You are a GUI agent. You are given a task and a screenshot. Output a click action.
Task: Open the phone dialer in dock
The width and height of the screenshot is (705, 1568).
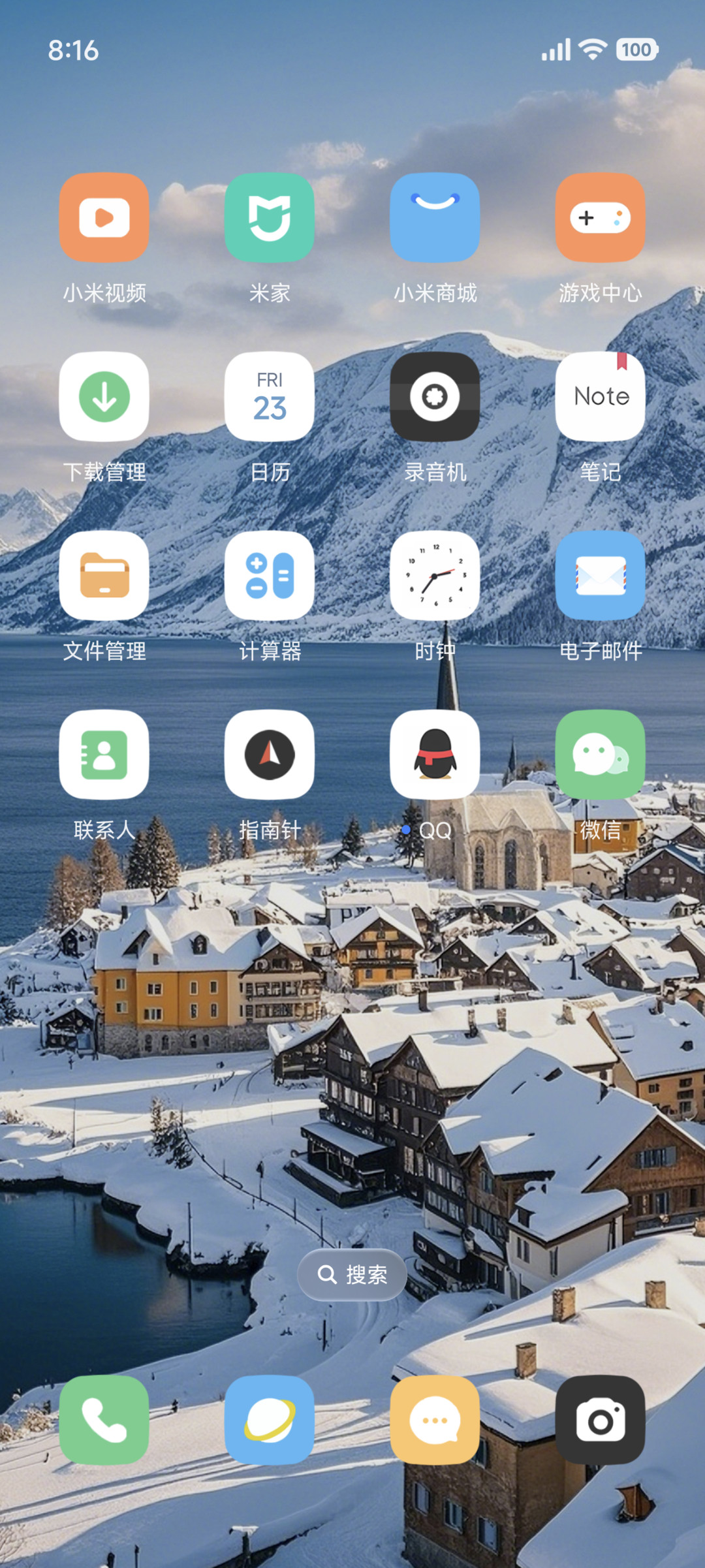pyautogui.click(x=104, y=1420)
